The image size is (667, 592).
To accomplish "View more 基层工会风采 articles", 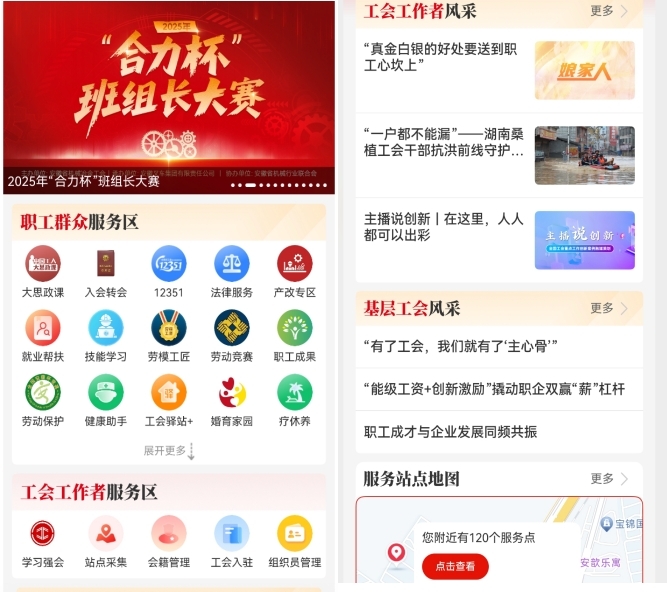I will point(609,308).
